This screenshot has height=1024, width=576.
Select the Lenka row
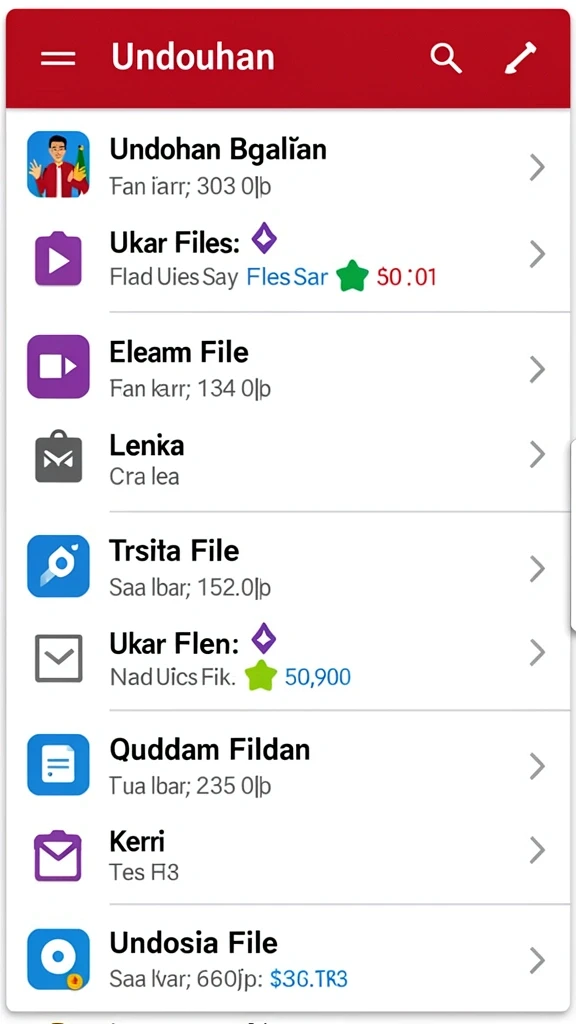(x=288, y=459)
